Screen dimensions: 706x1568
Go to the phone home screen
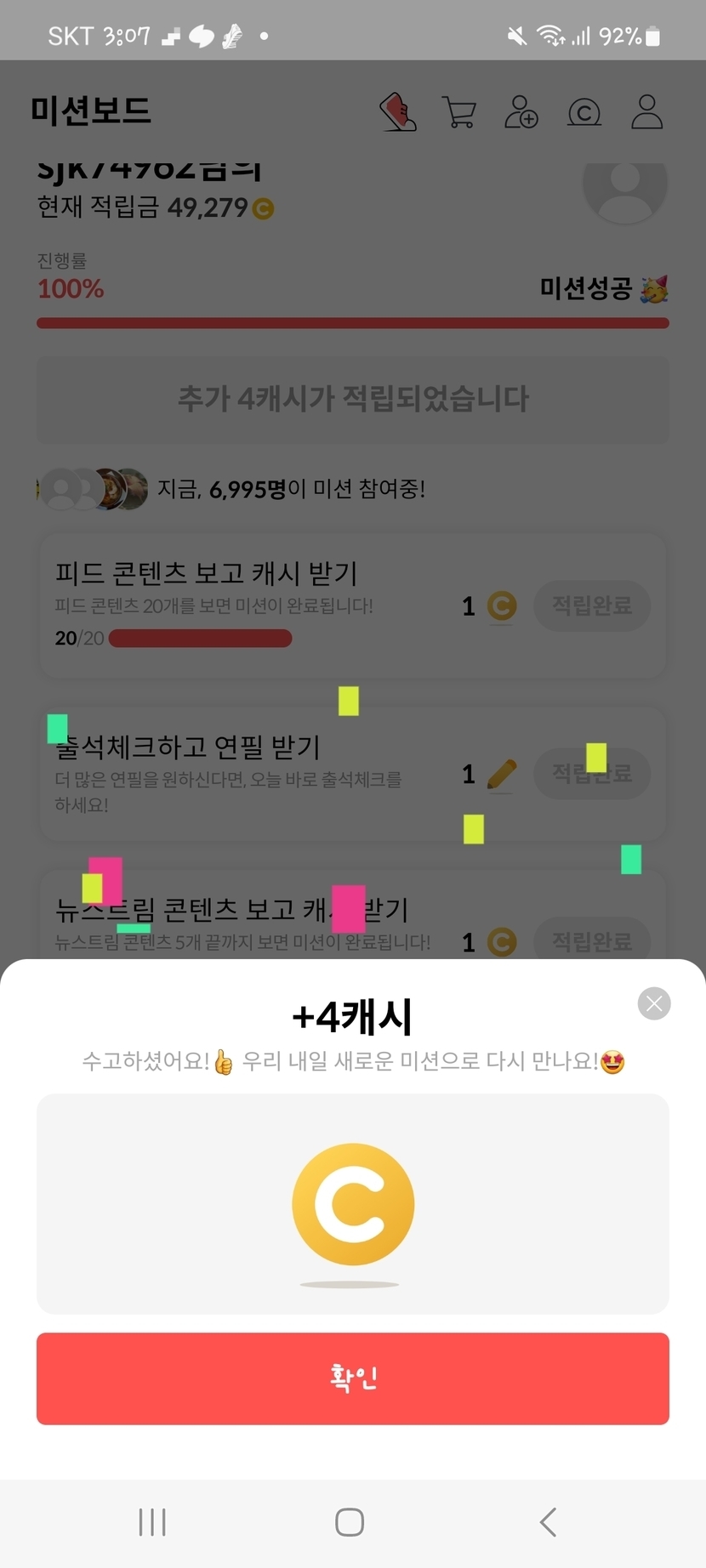350,1522
